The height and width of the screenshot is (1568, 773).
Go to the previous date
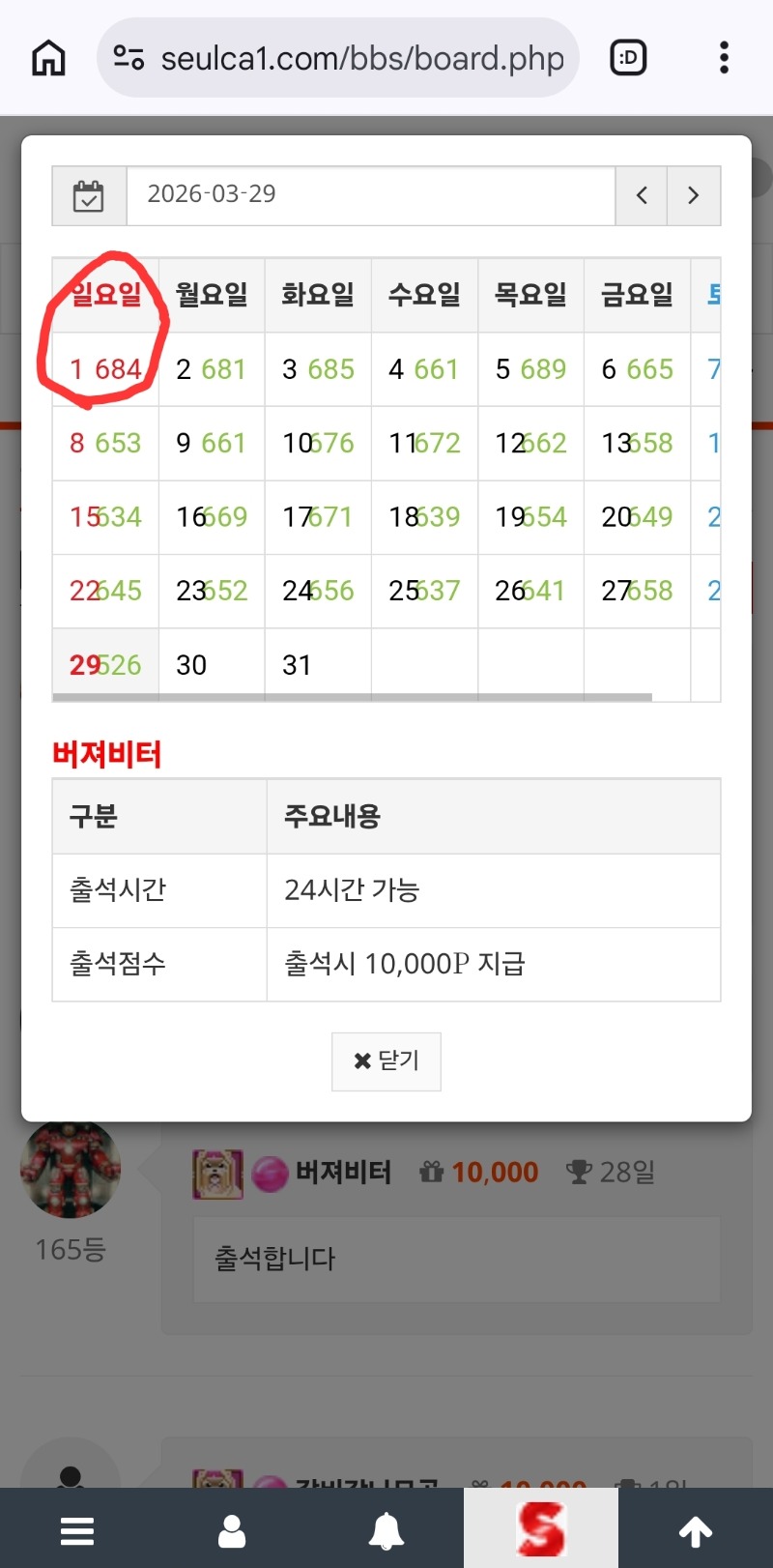tap(642, 196)
